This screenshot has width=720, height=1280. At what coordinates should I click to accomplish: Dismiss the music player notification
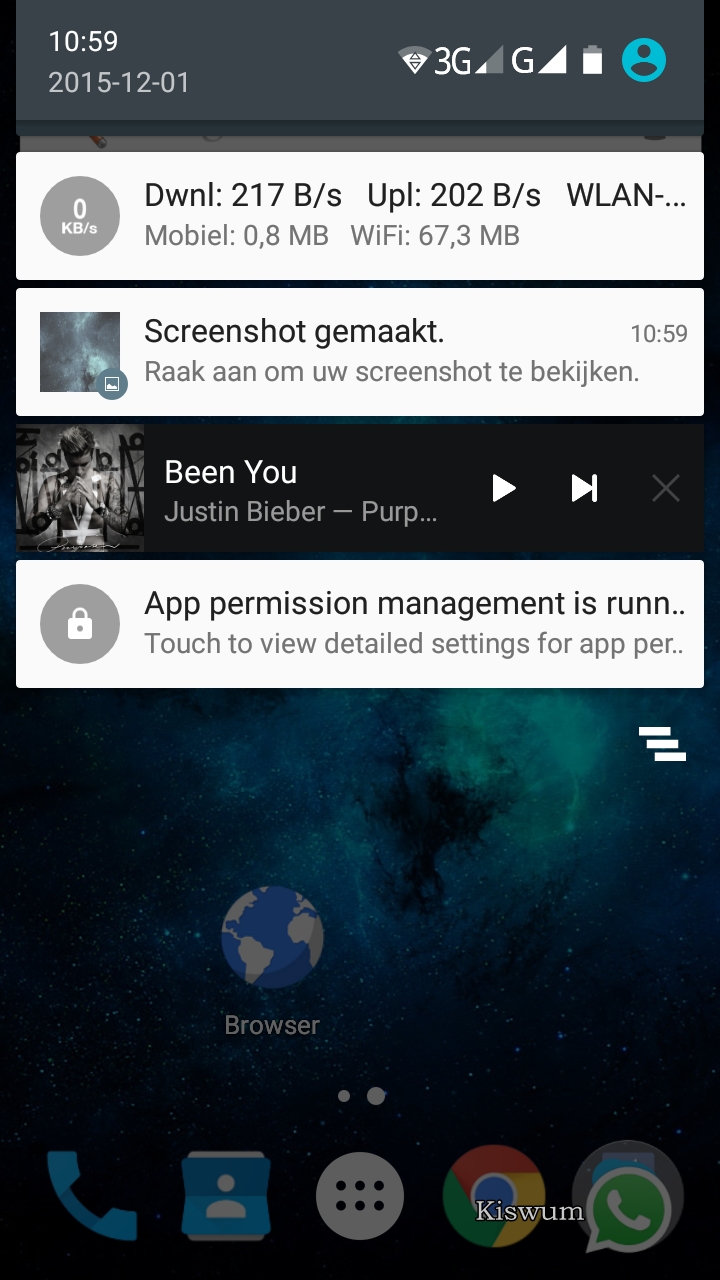(x=666, y=488)
